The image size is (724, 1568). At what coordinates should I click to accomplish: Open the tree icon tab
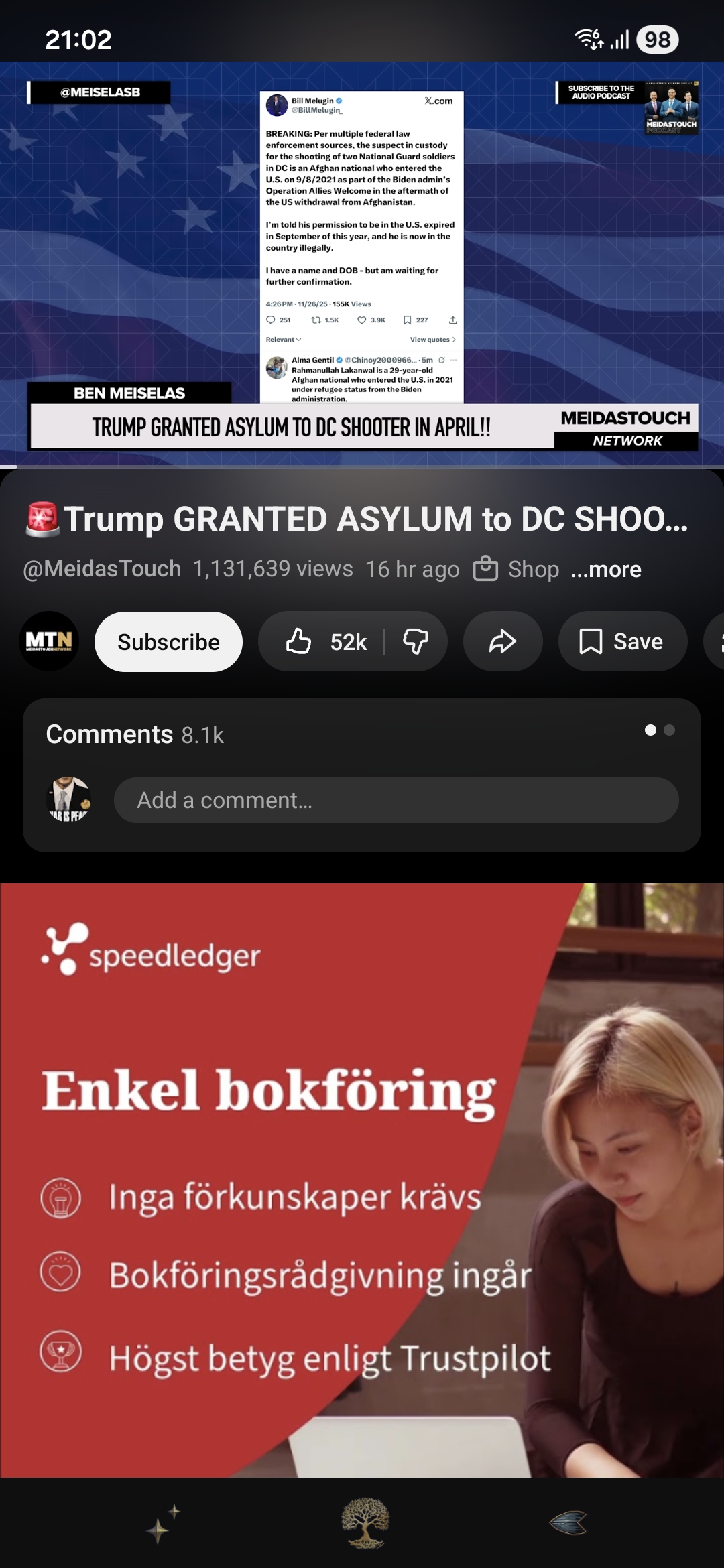pyautogui.click(x=365, y=1524)
